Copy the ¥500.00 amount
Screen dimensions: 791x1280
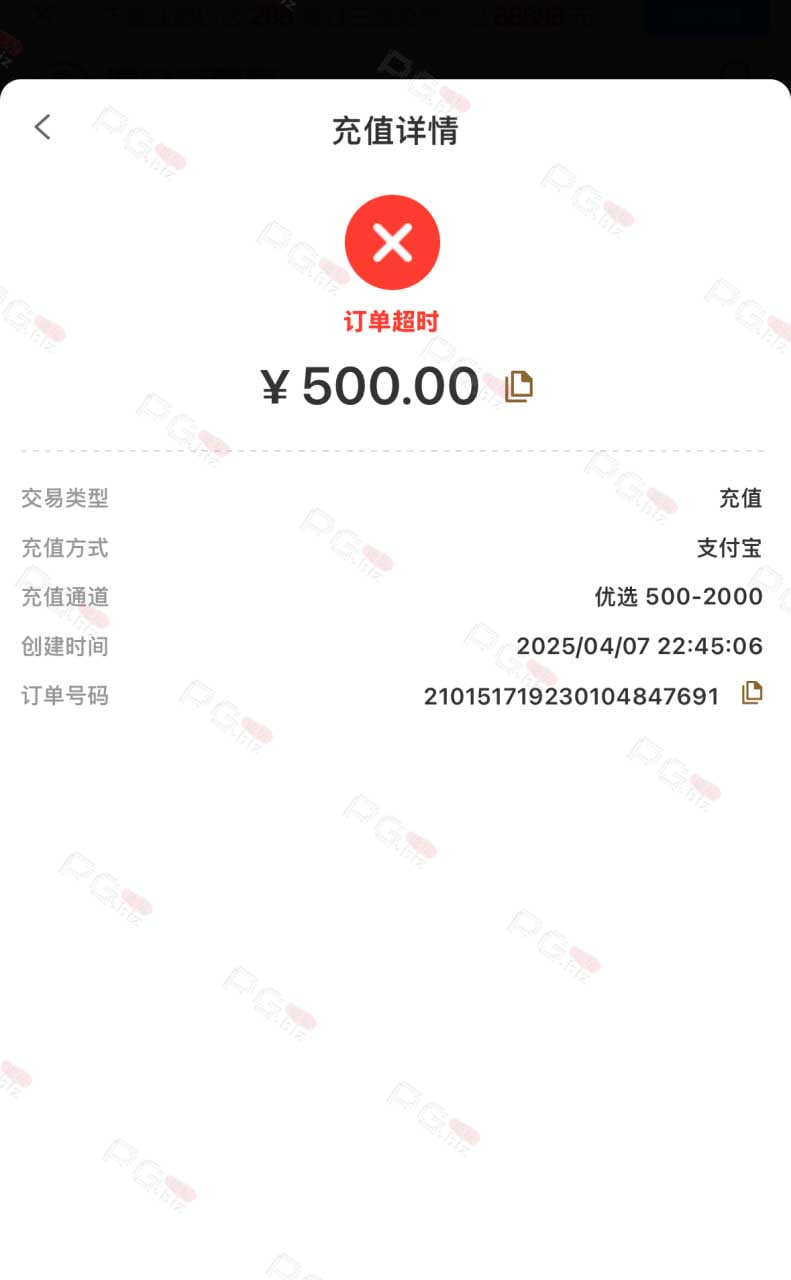pyautogui.click(x=519, y=386)
